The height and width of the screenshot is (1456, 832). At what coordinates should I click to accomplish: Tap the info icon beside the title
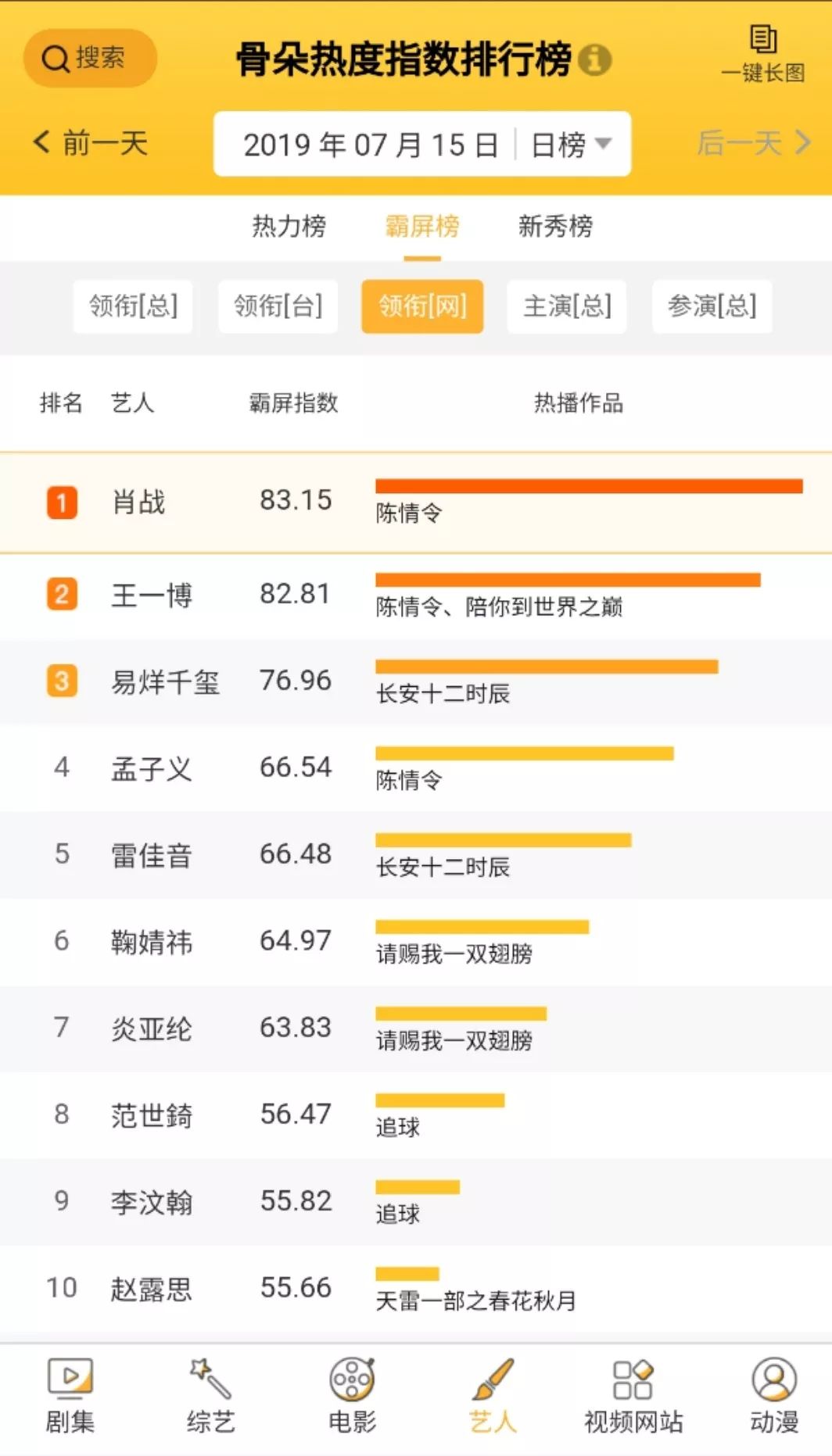coord(595,59)
